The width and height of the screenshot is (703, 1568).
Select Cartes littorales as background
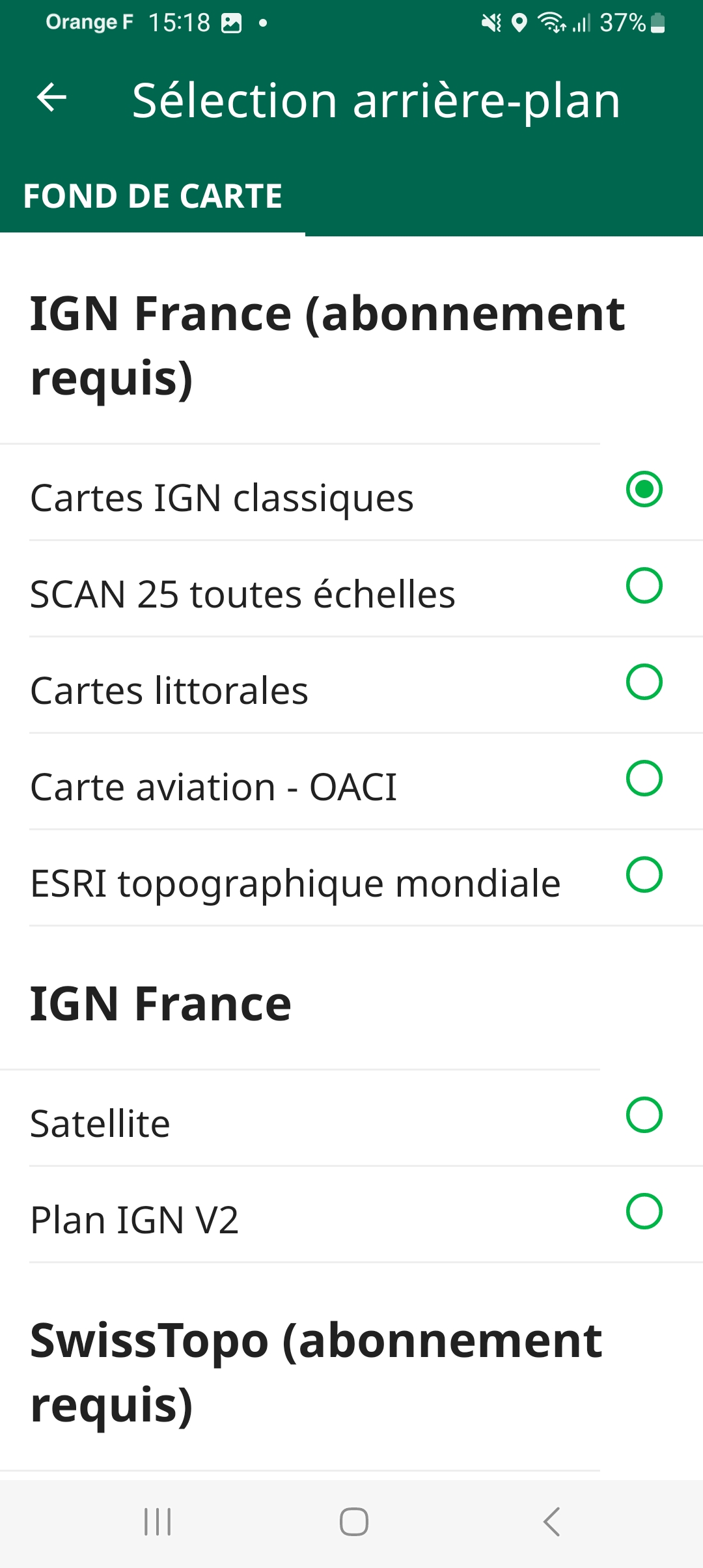click(351, 685)
